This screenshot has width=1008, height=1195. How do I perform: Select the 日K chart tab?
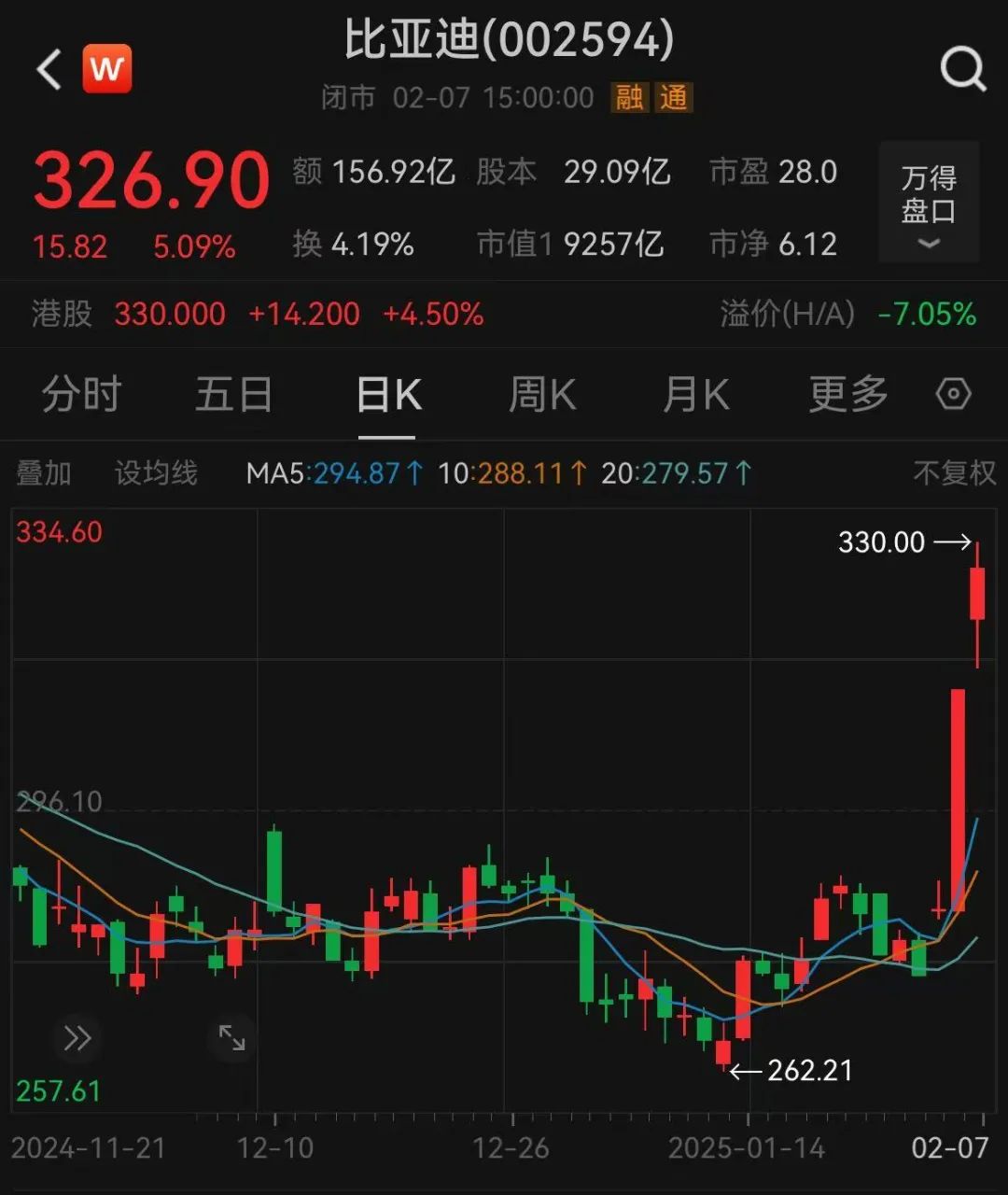pyautogui.click(x=388, y=395)
